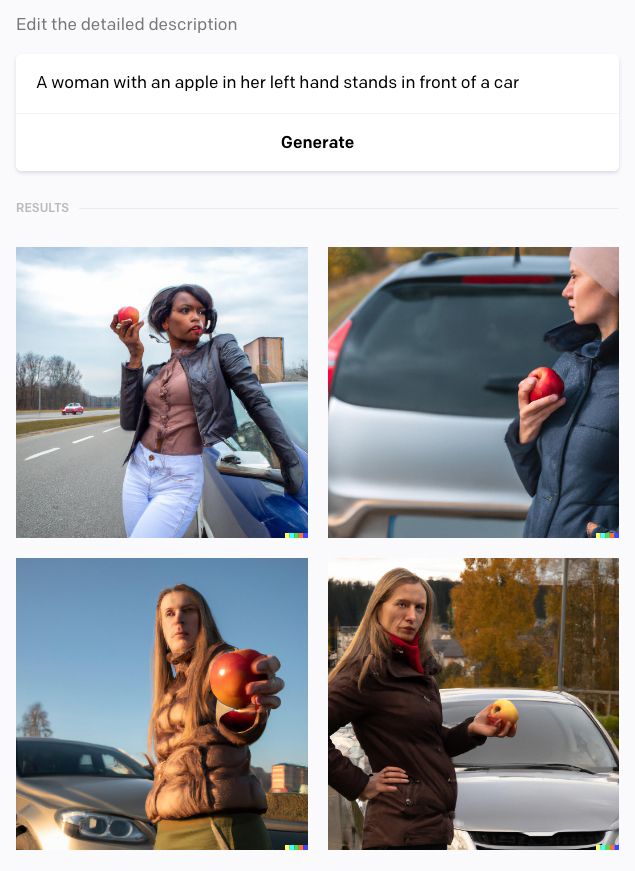635x871 pixels.
Task: Open the result with woman in pink beanie
Action: click(473, 392)
